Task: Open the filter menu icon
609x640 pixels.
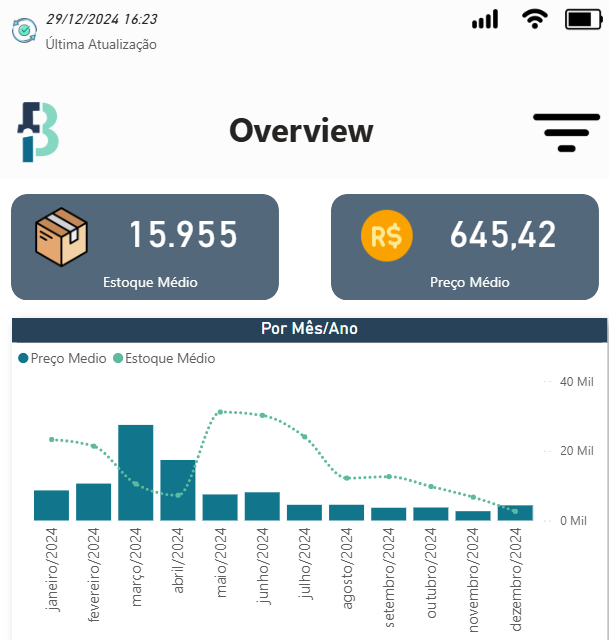Action: pos(566,132)
